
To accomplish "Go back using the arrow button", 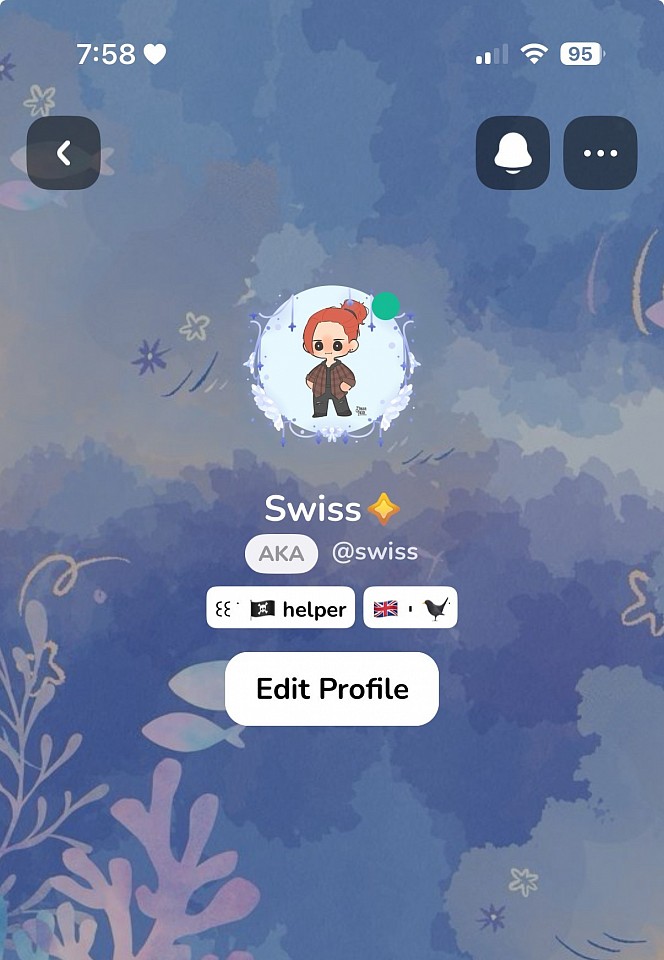I will click(x=63, y=153).
